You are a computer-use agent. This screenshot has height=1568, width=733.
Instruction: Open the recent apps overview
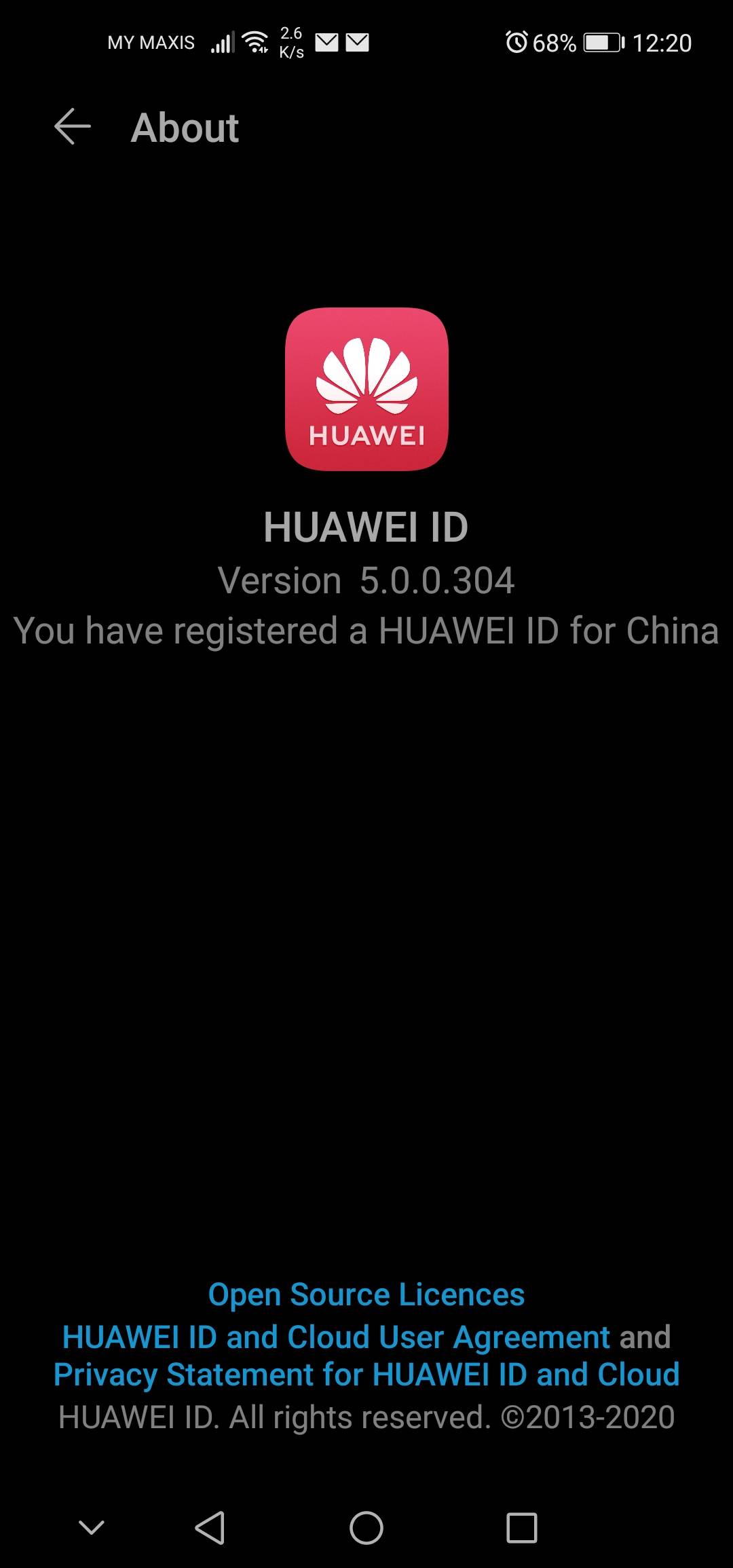coord(521,1528)
